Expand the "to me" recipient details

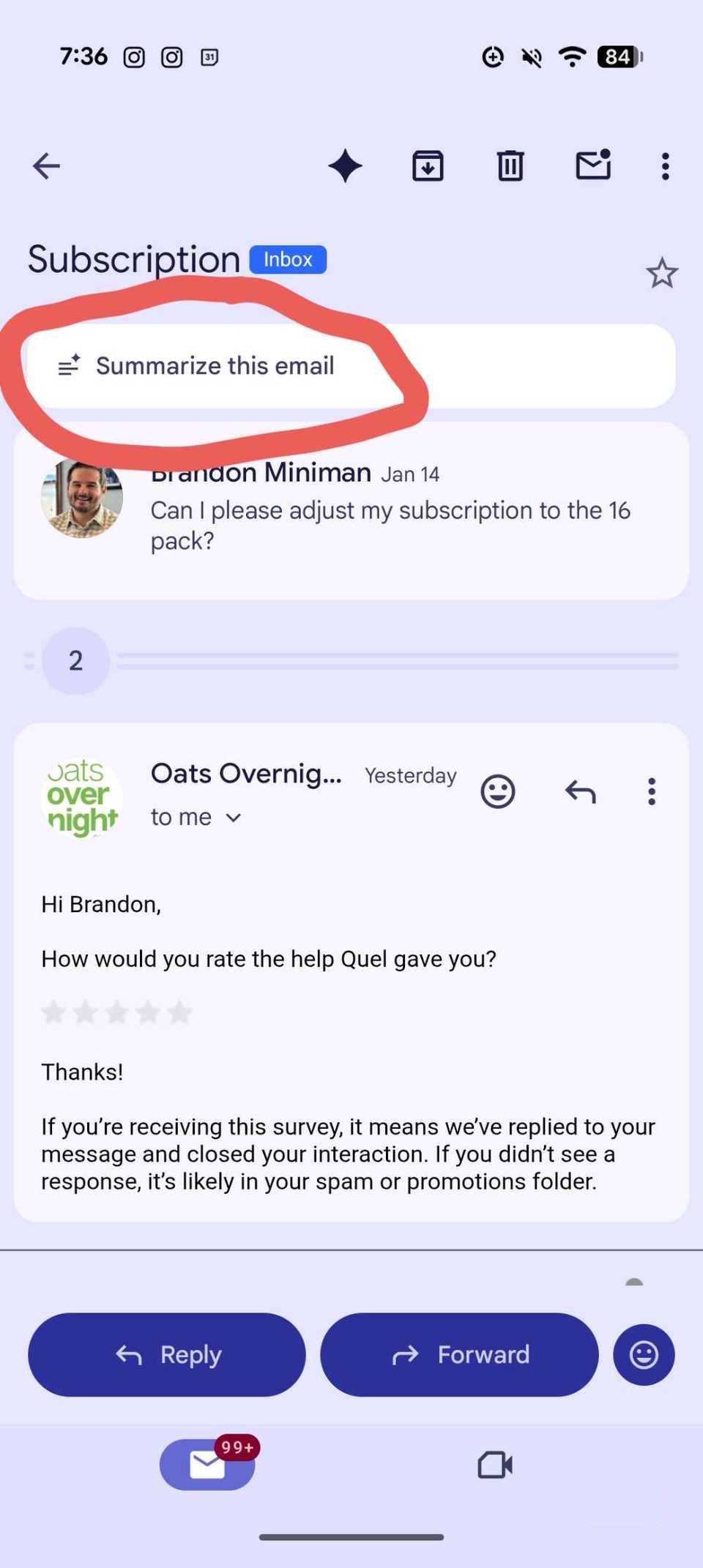click(x=196, y=818)
